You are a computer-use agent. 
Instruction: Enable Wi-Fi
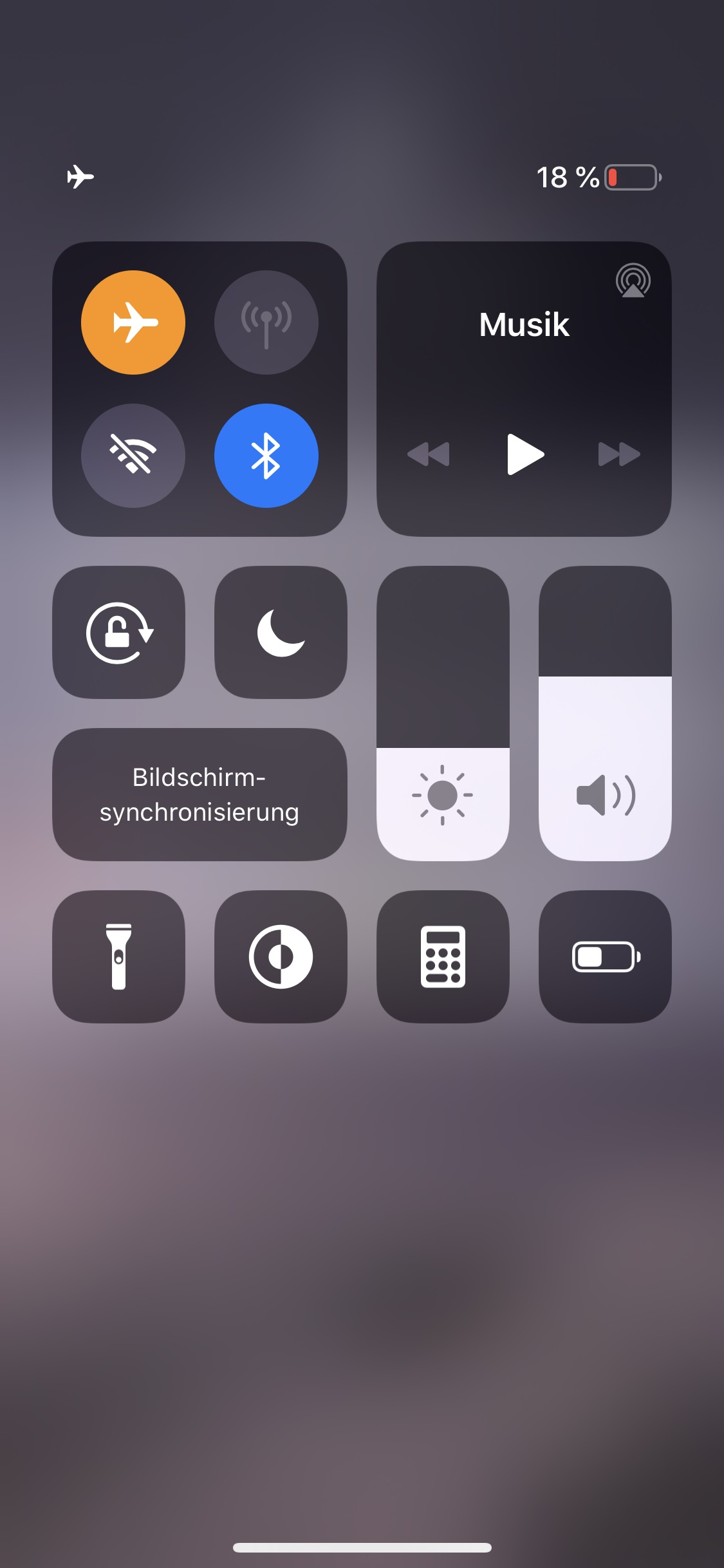click(133, 455)
